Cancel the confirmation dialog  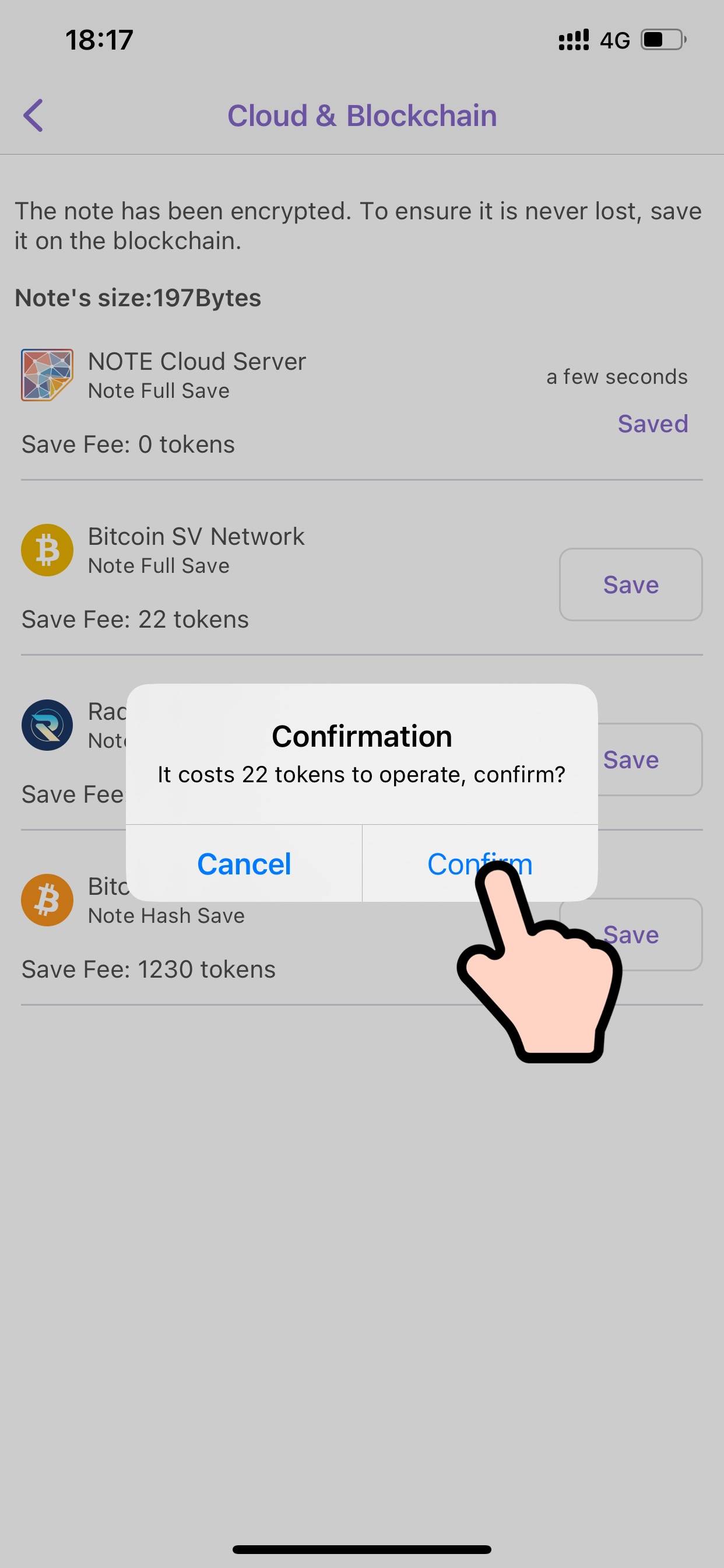[244, 863]
